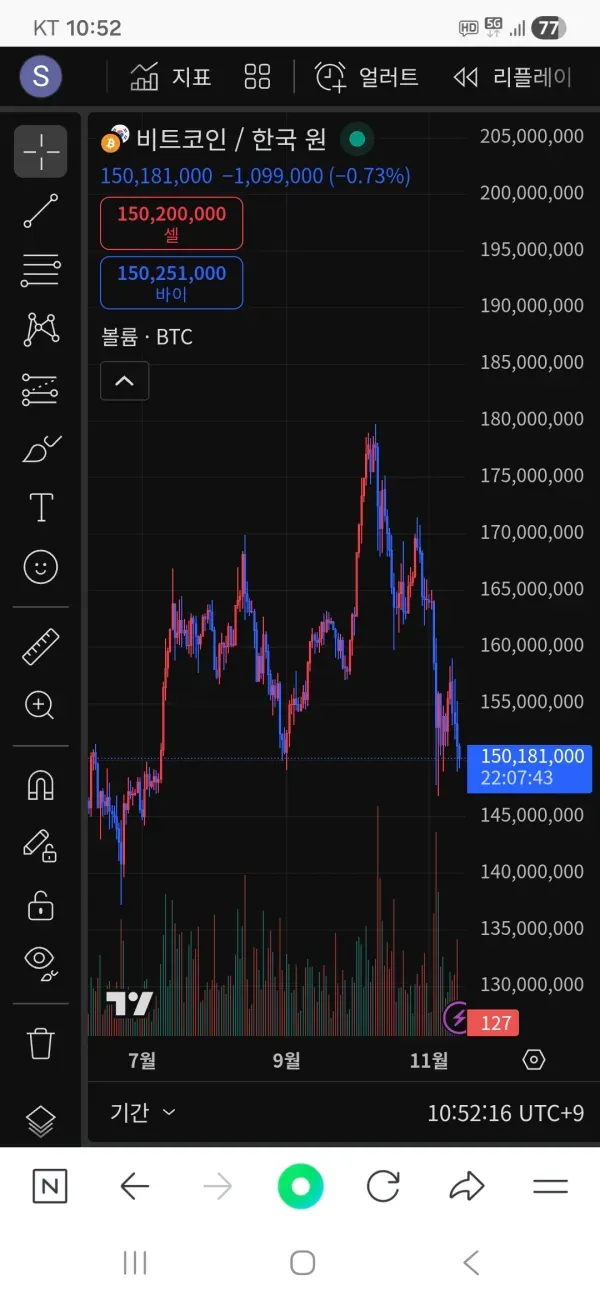Viewport: 600px width, 1300px height.
Task: Toggle the magnet snapping mode
Action: [x=41, y=785]
